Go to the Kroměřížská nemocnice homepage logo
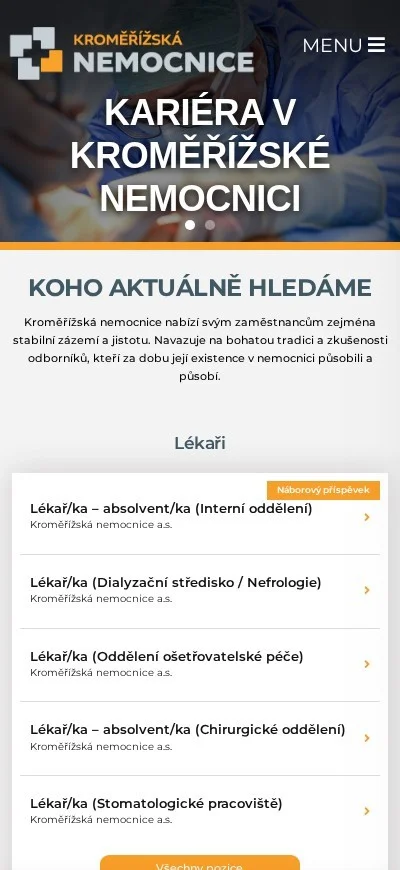This screenshot has width=400, height=870. pos(132,53)
